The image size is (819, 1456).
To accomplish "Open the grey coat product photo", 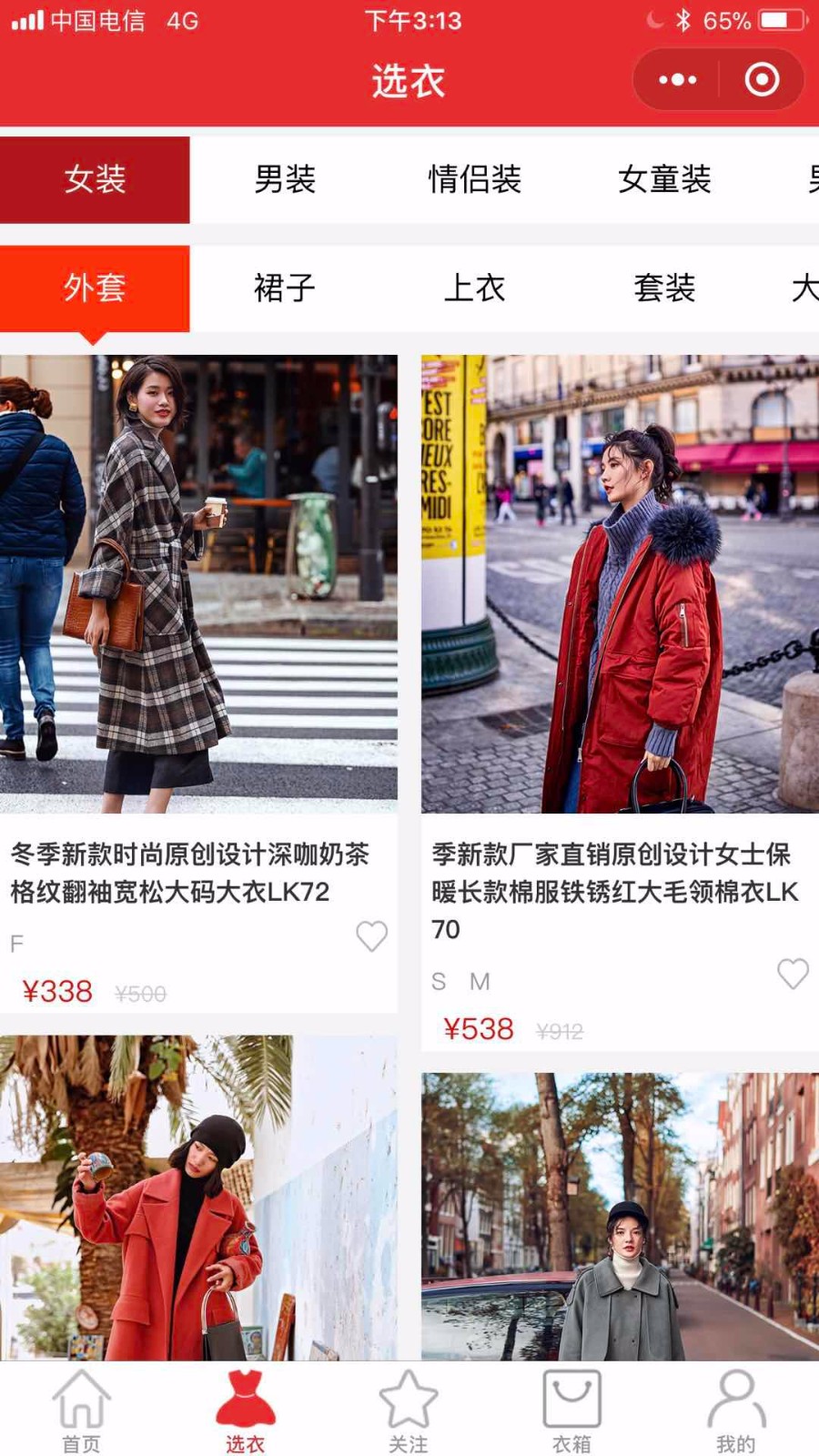I will click(620, 1217).
